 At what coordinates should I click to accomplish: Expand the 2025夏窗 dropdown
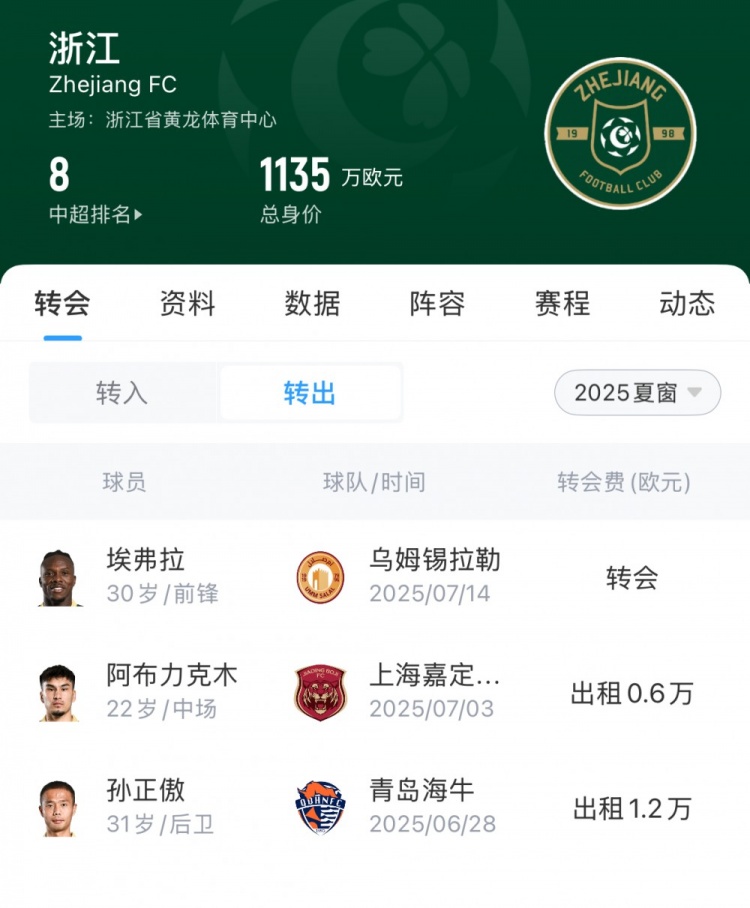pyautogui.click(x=637, y=393)
